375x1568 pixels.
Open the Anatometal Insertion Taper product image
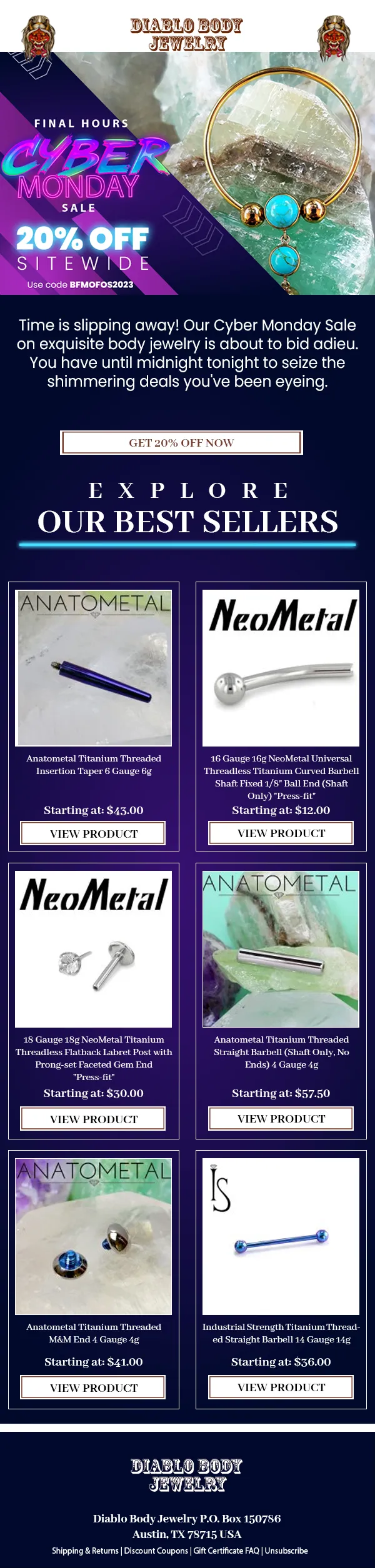[94, 667]
